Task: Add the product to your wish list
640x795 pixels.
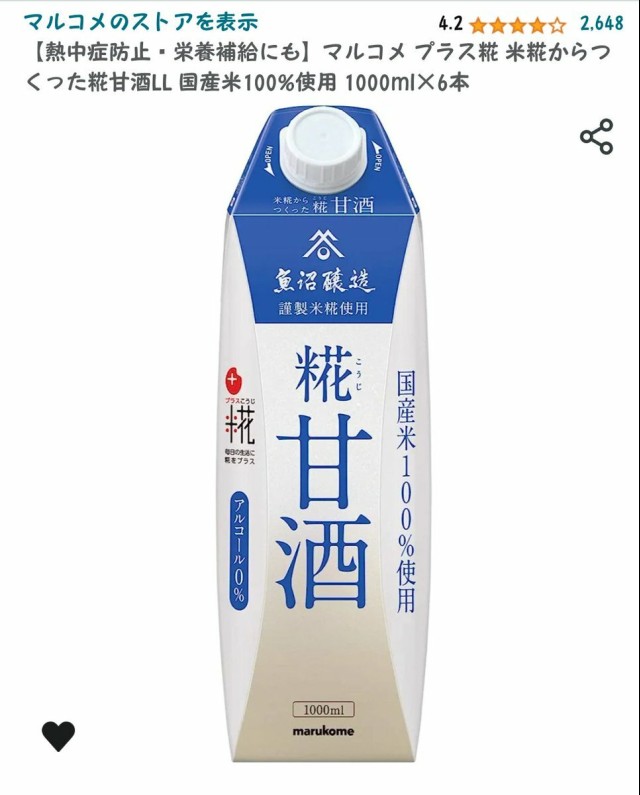Action: (x=59, y=735)
